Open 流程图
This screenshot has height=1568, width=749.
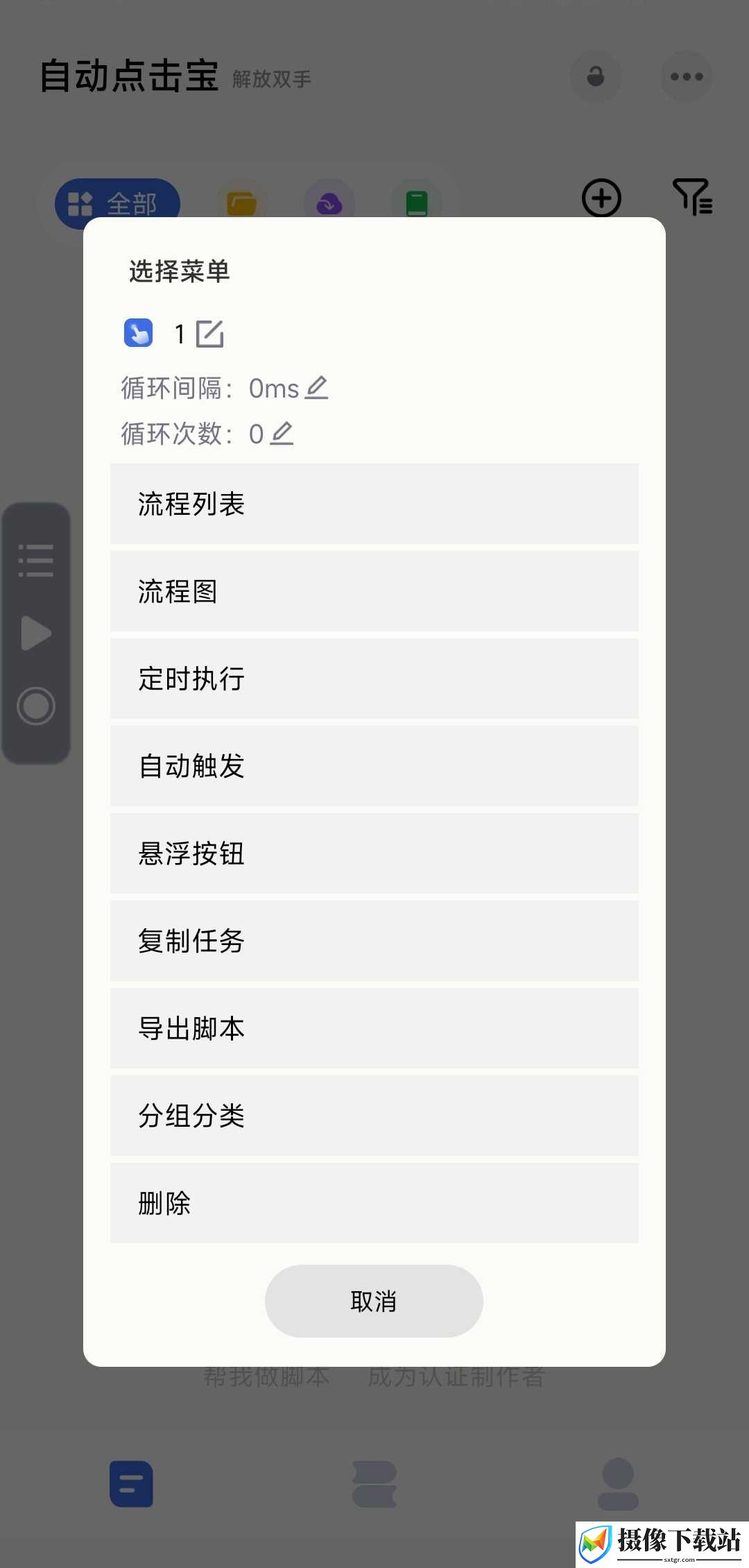point(374,591)
